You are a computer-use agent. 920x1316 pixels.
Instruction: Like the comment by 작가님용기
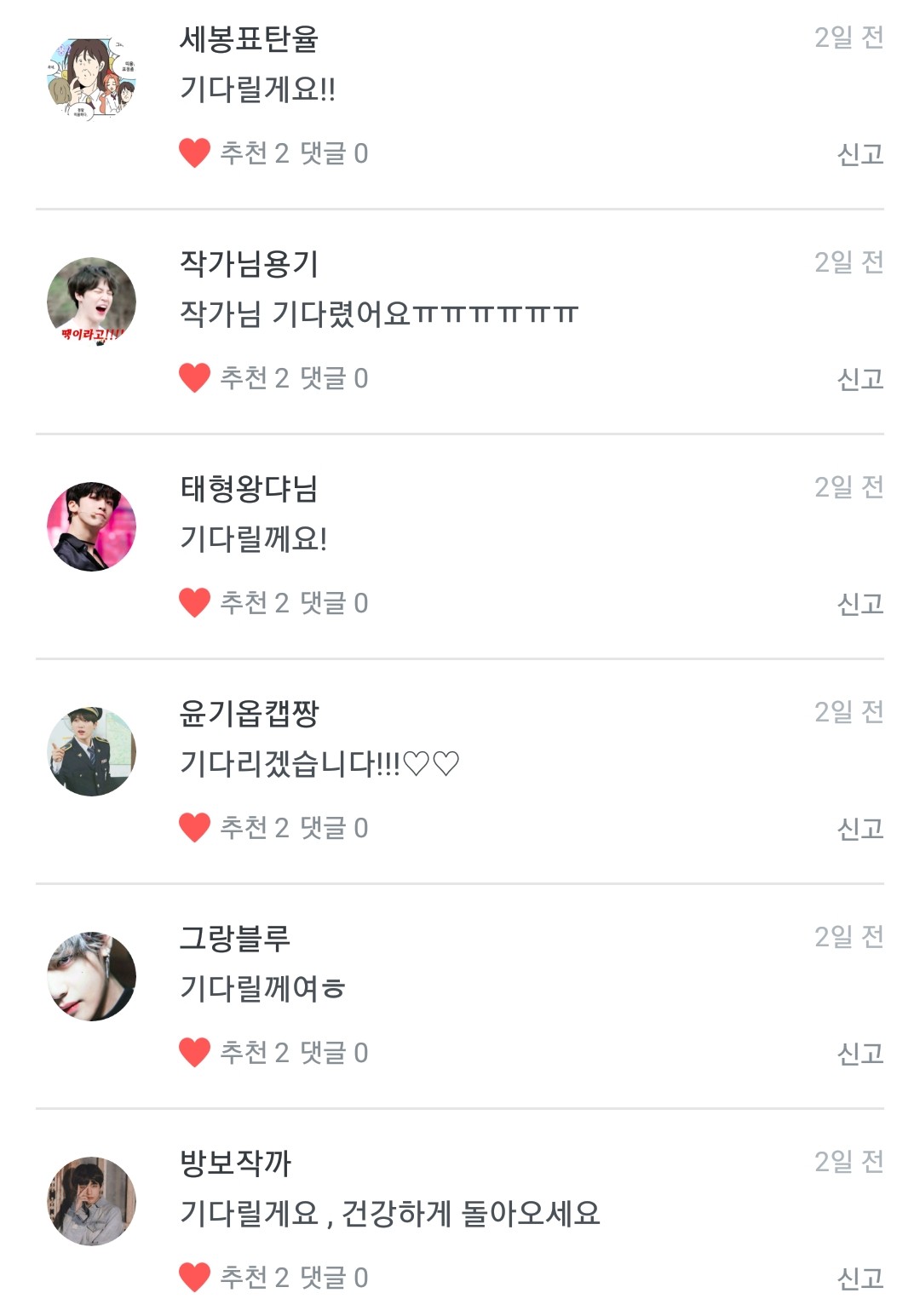[195, 378]
